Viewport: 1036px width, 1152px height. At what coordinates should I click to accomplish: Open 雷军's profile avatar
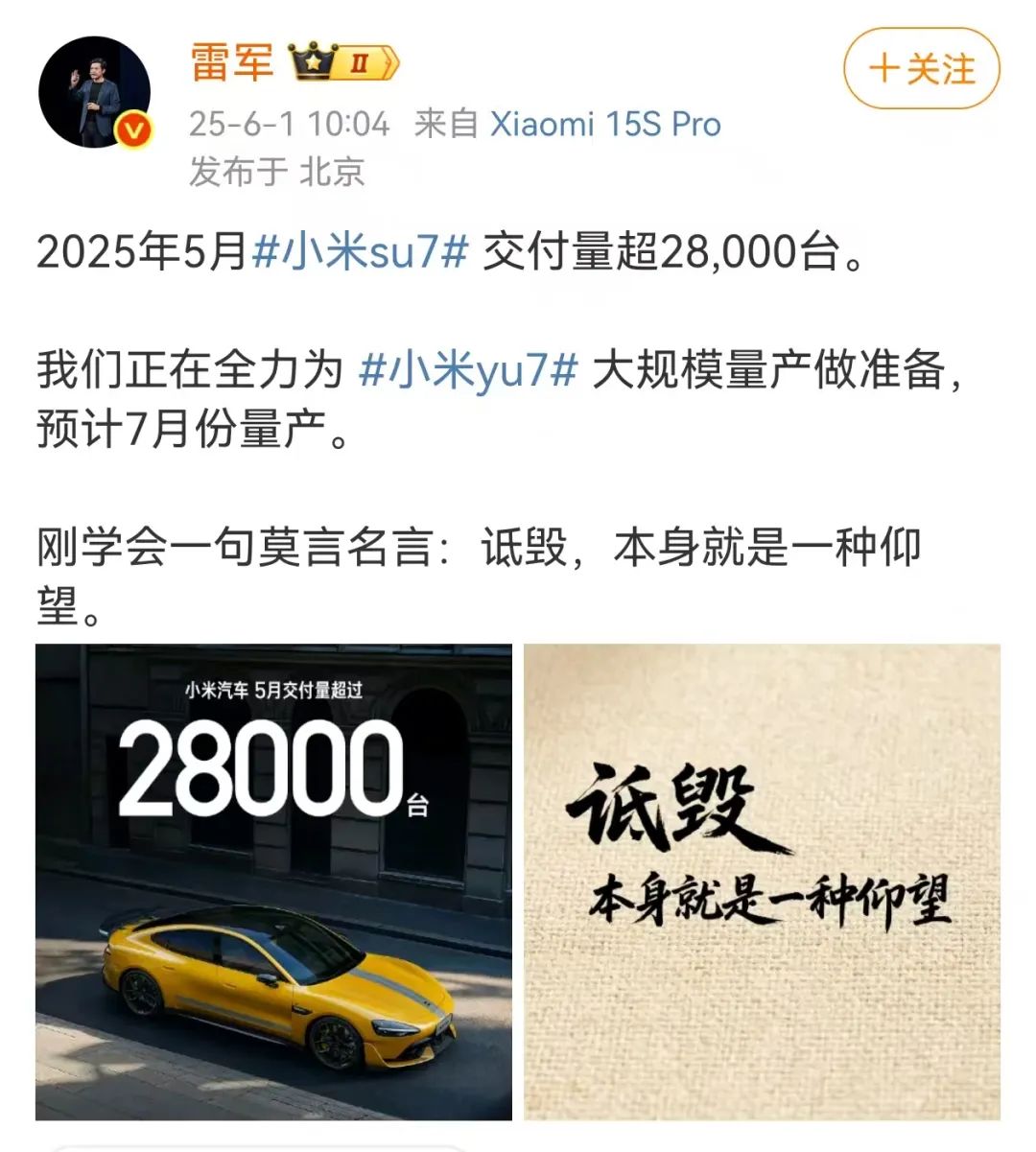pos(94,93)
